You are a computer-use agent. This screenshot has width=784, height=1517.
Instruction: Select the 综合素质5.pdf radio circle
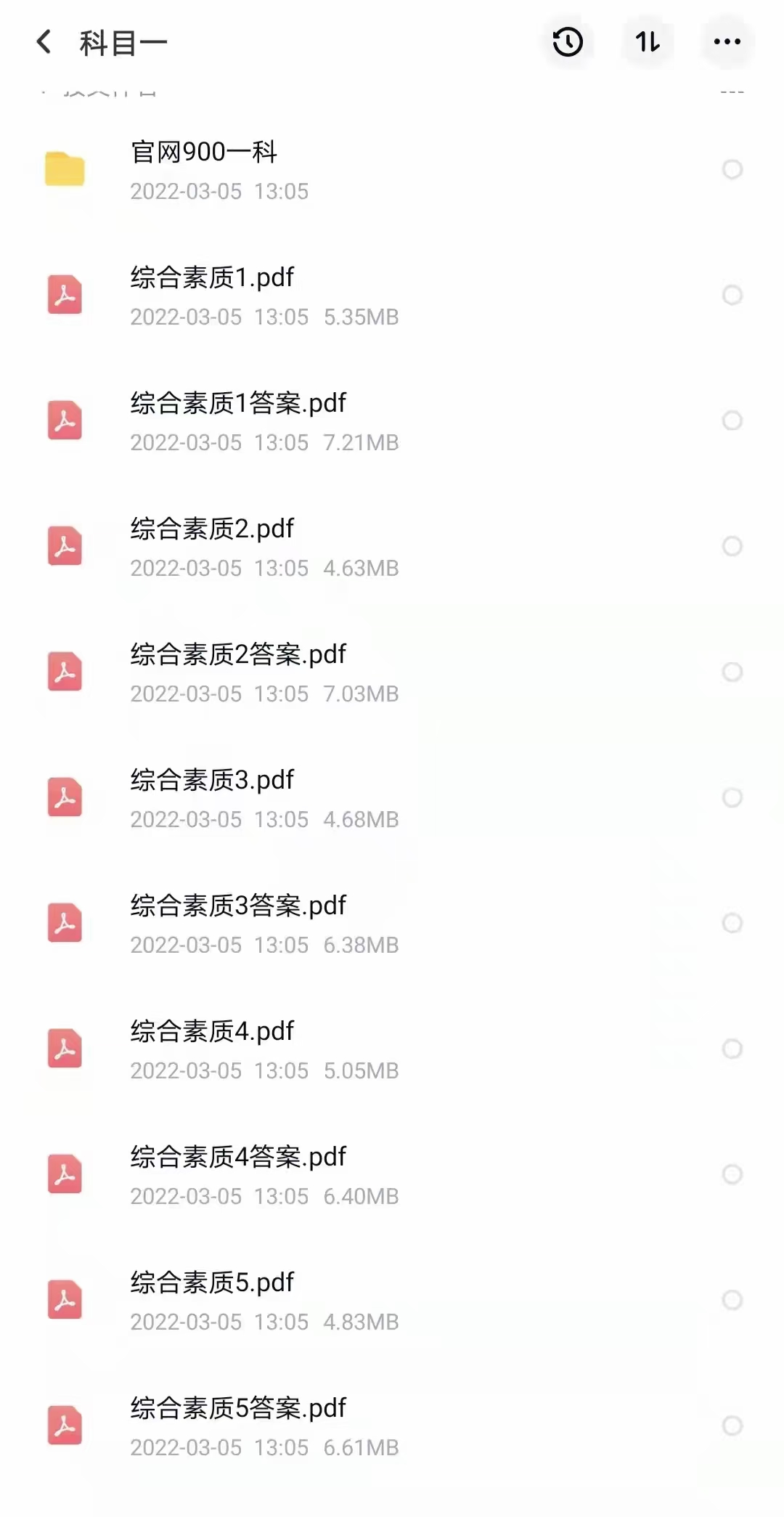732,1300
